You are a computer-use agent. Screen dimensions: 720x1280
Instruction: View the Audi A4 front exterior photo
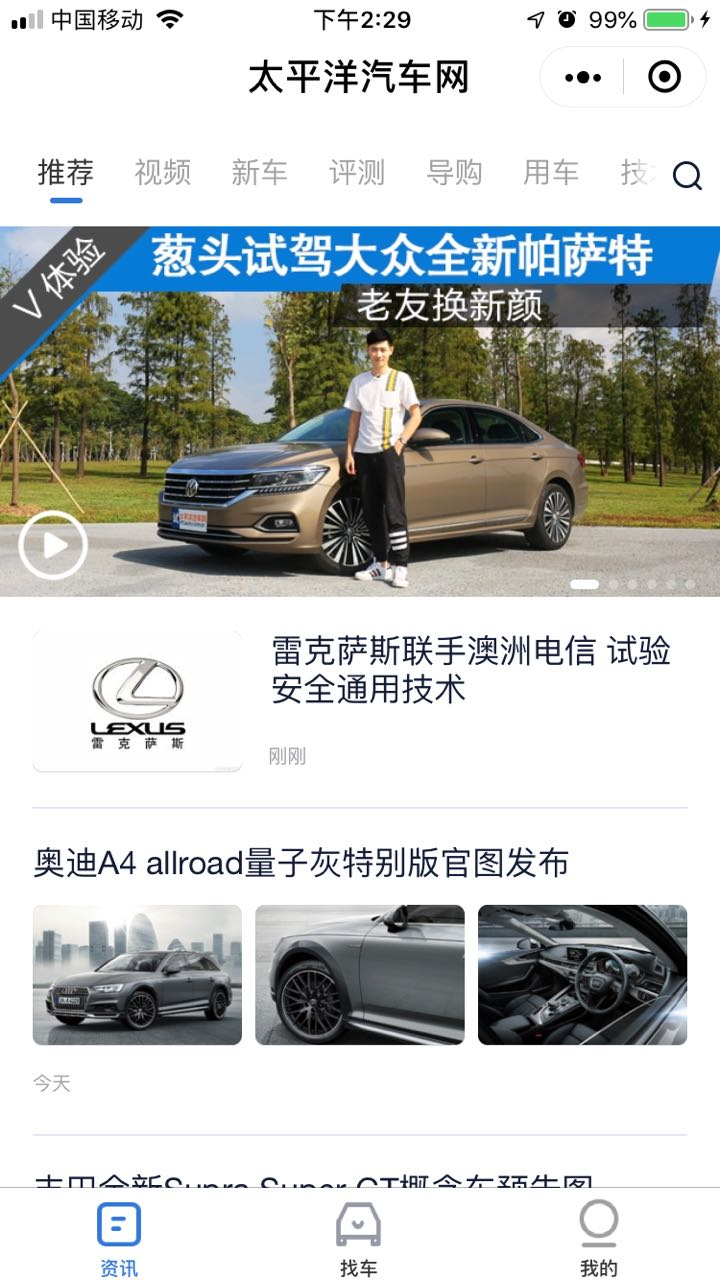(137, 975)
